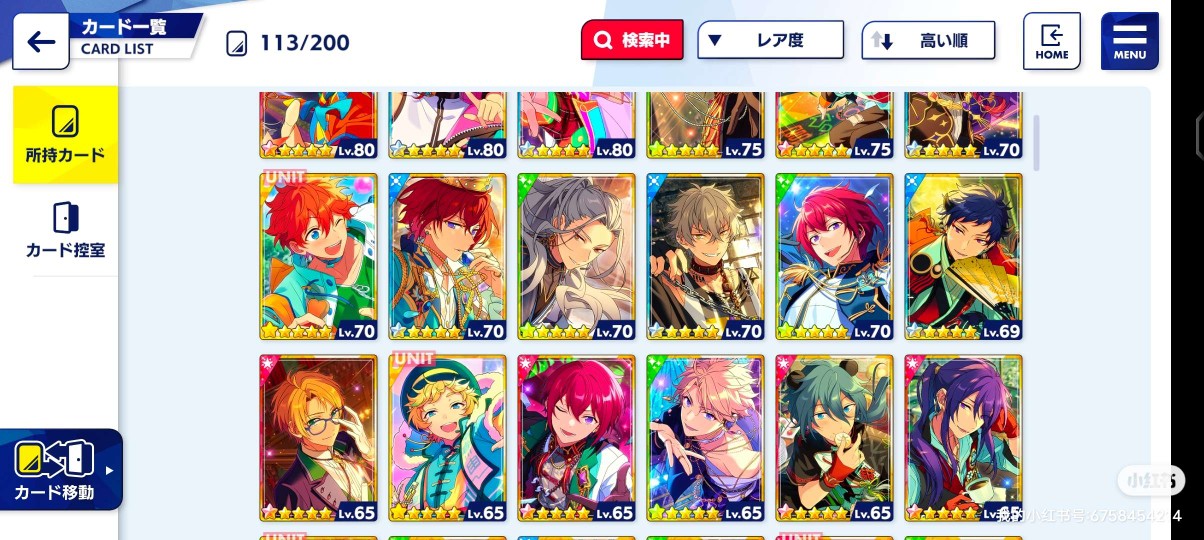1204x540 pixels.
Task: Open the Lv.70 gray long-haired character card
Action: coord(576,257)
